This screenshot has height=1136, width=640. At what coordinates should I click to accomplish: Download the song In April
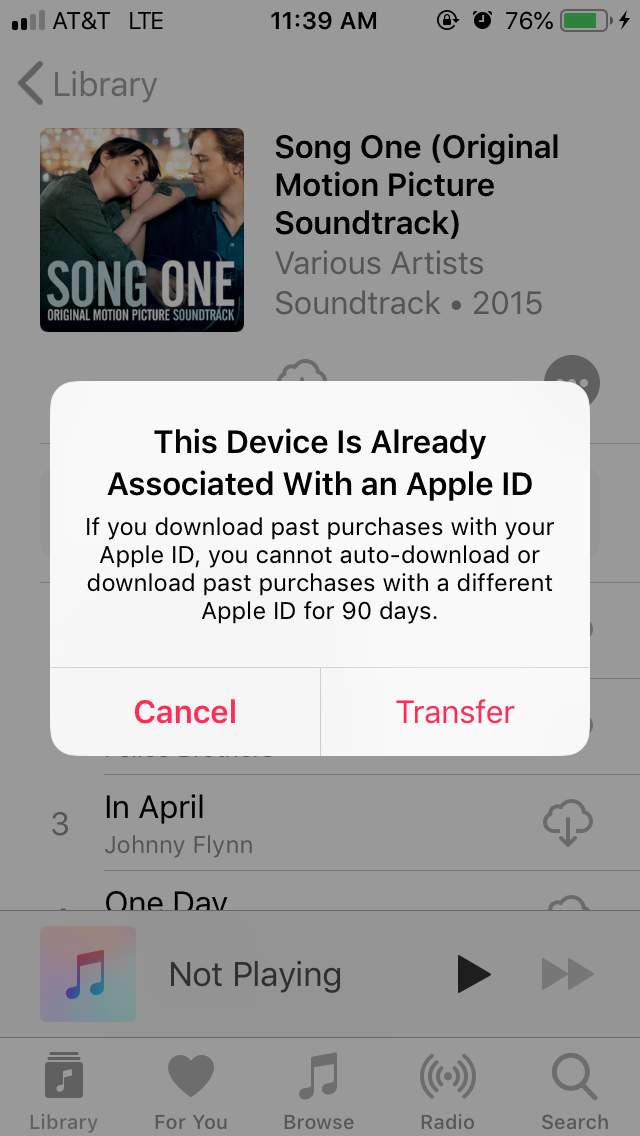(x=568, y=822)
